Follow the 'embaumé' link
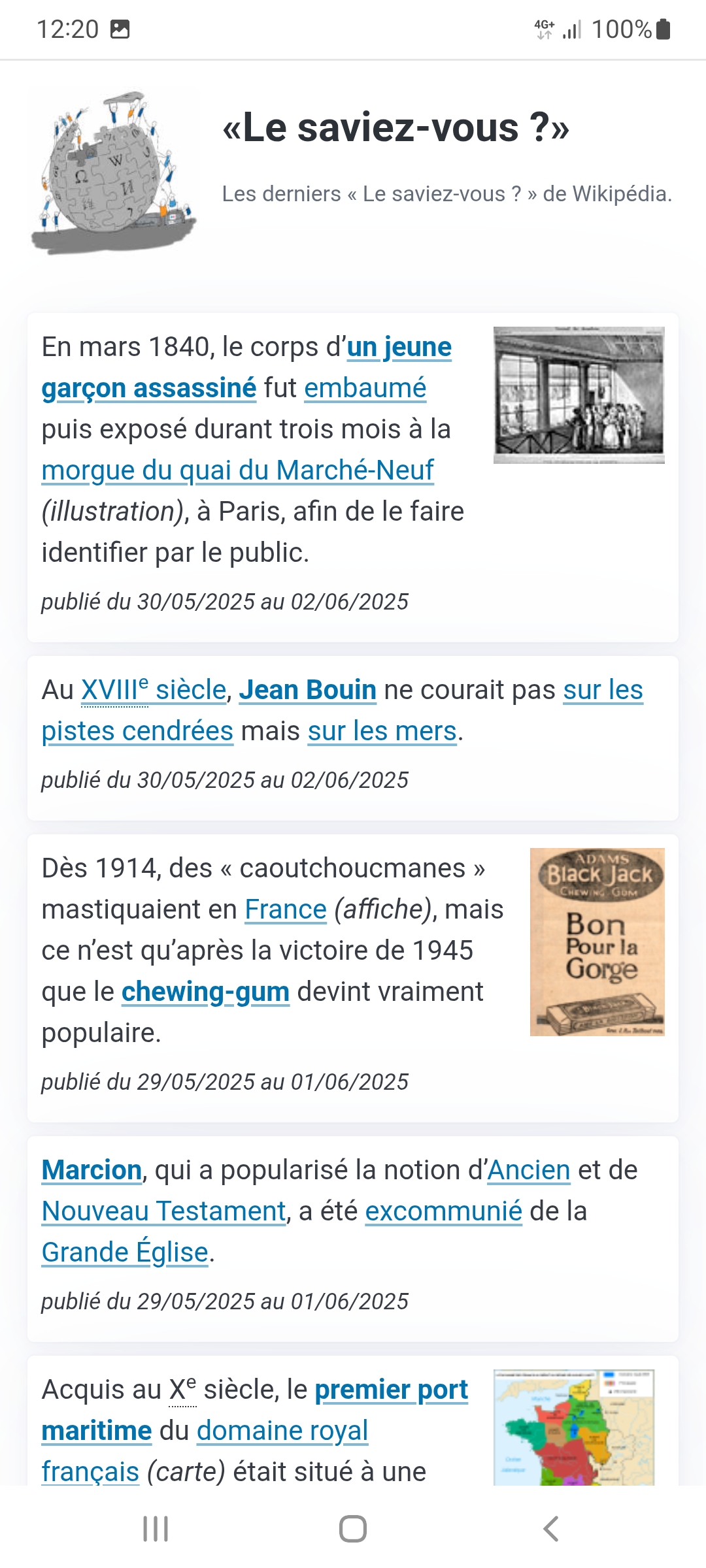Screen dimensions: 706x1568 coord(365,388)
